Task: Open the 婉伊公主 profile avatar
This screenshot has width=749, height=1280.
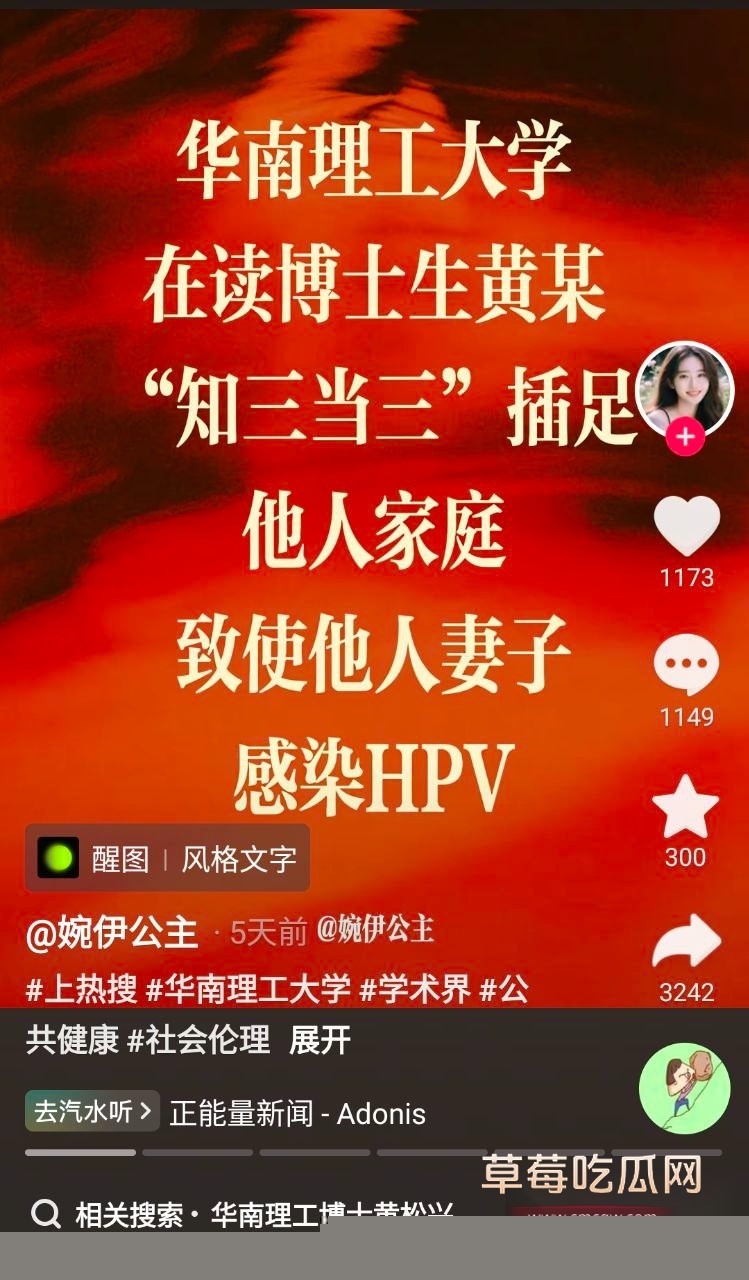Action: pyautogui.click(x=685, y=387)
